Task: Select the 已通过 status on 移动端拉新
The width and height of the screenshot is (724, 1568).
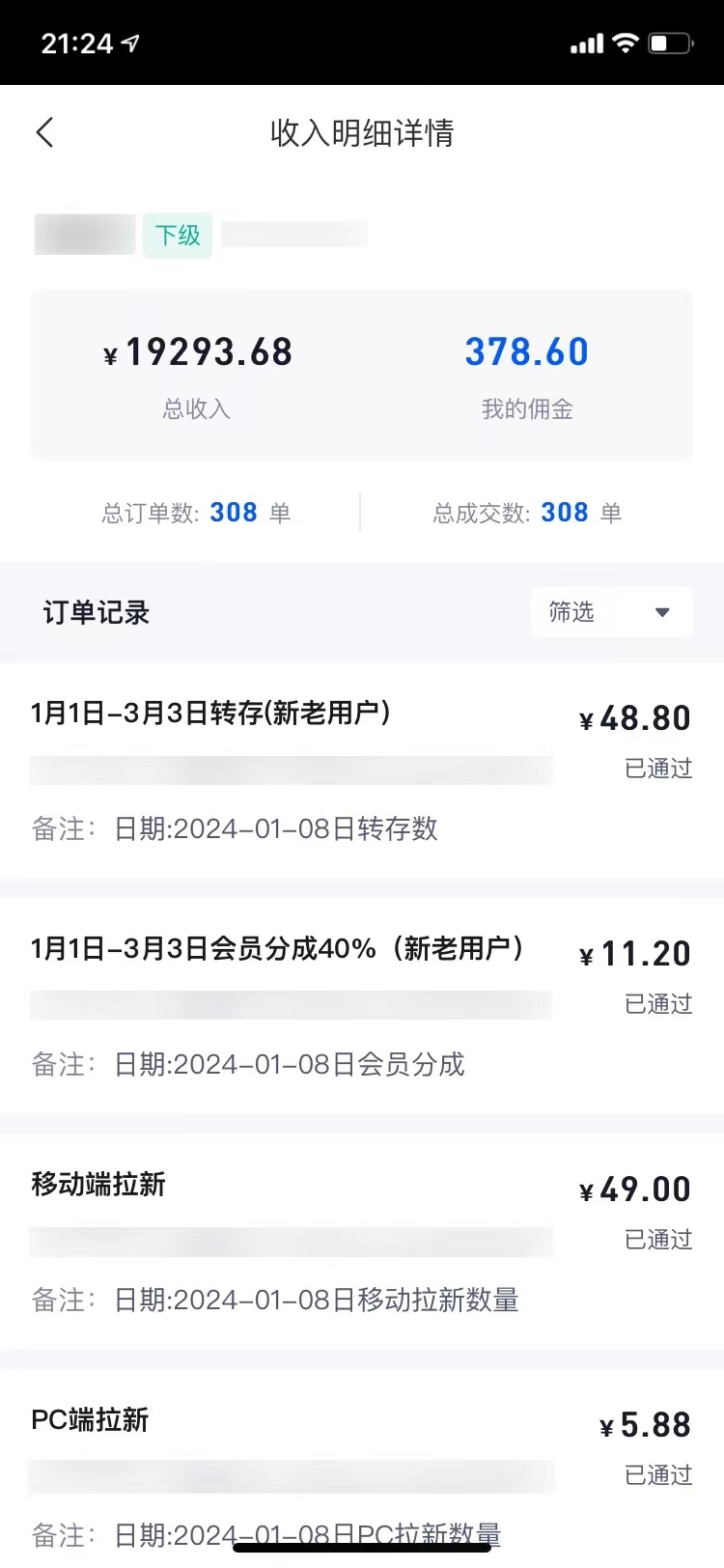Action: (x=657, y=1241)
